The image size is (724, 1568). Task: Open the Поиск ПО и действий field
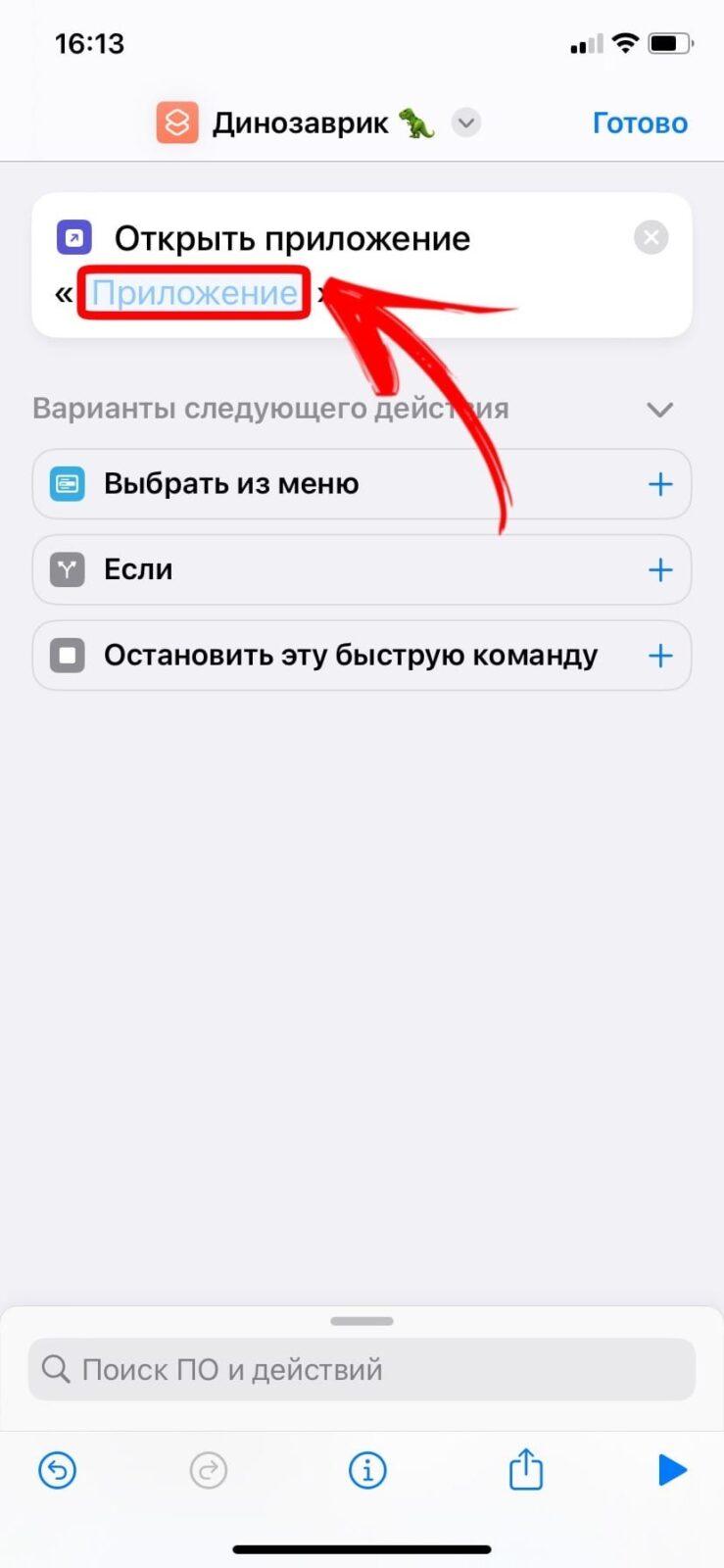tap(362, 1369)
